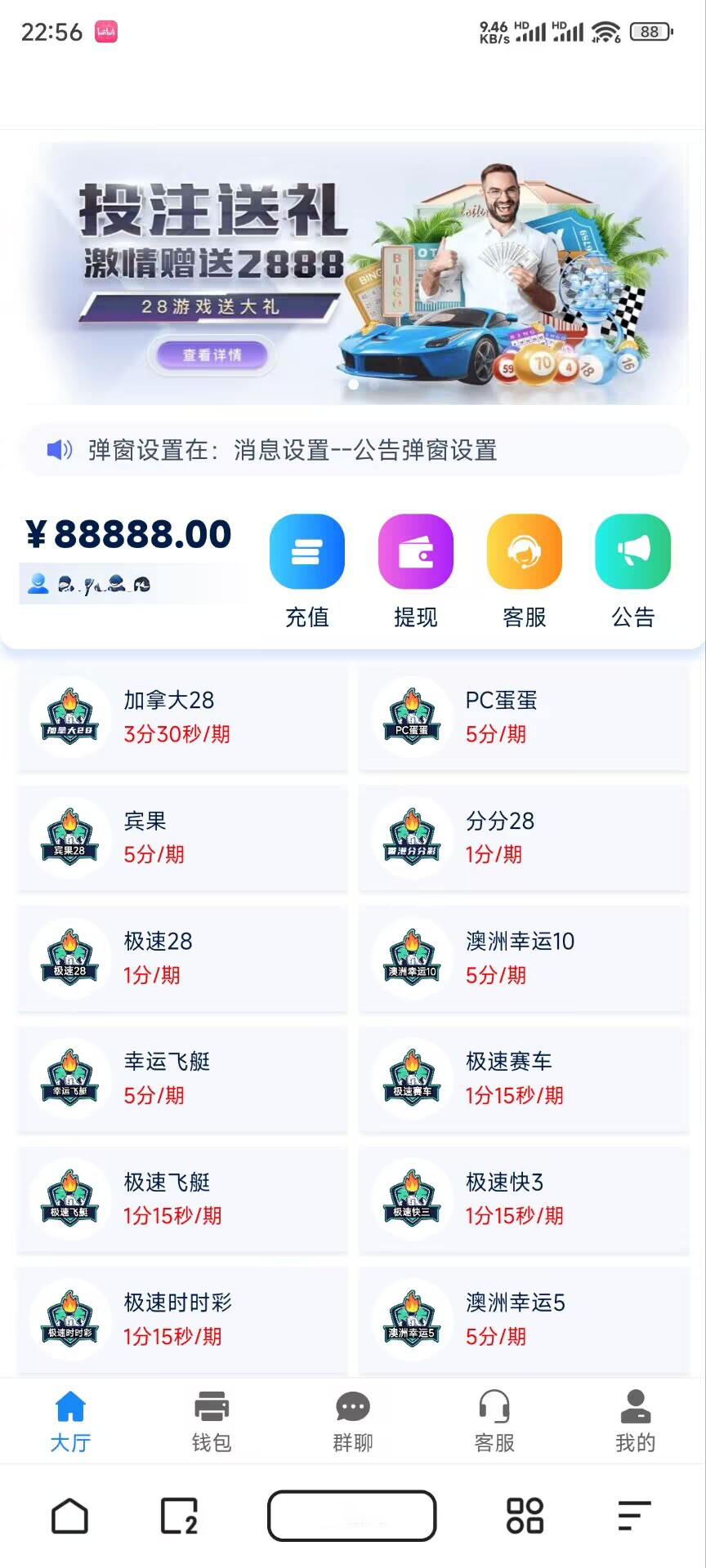Enter the 极速28 game

click(182, 958)
